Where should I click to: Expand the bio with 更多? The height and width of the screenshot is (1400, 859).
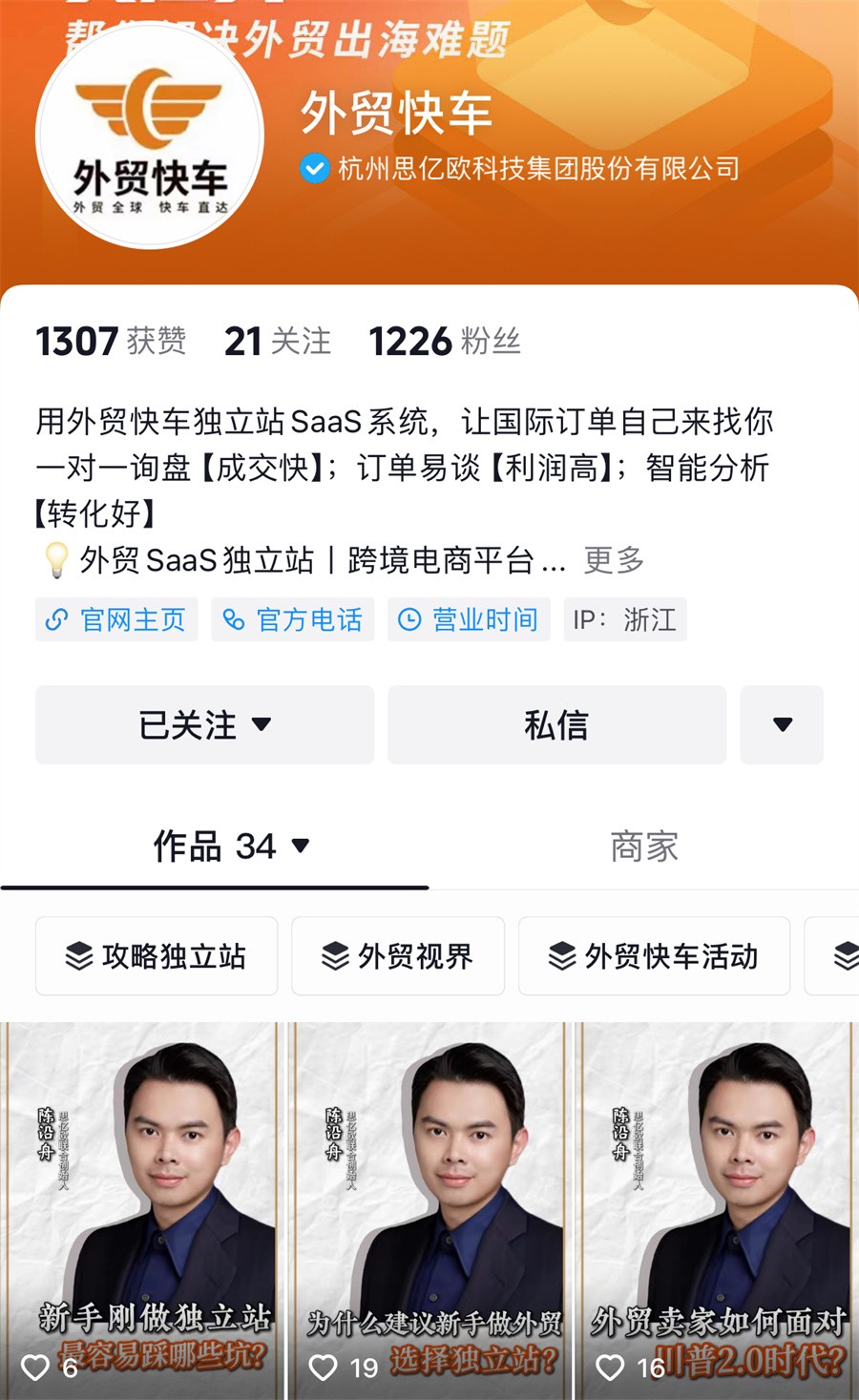[614, 560]
